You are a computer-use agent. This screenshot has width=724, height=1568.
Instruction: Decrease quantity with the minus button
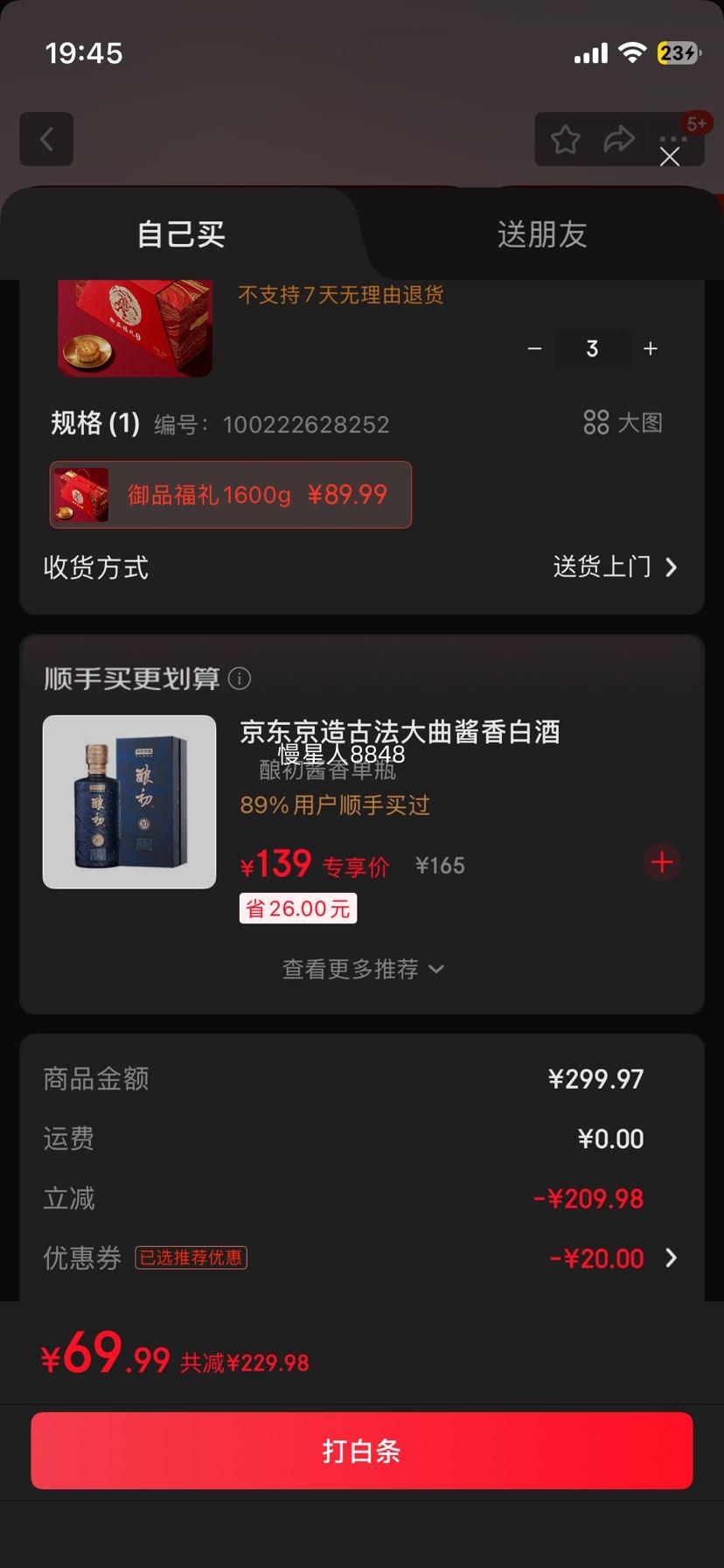(x=535, y=349)
